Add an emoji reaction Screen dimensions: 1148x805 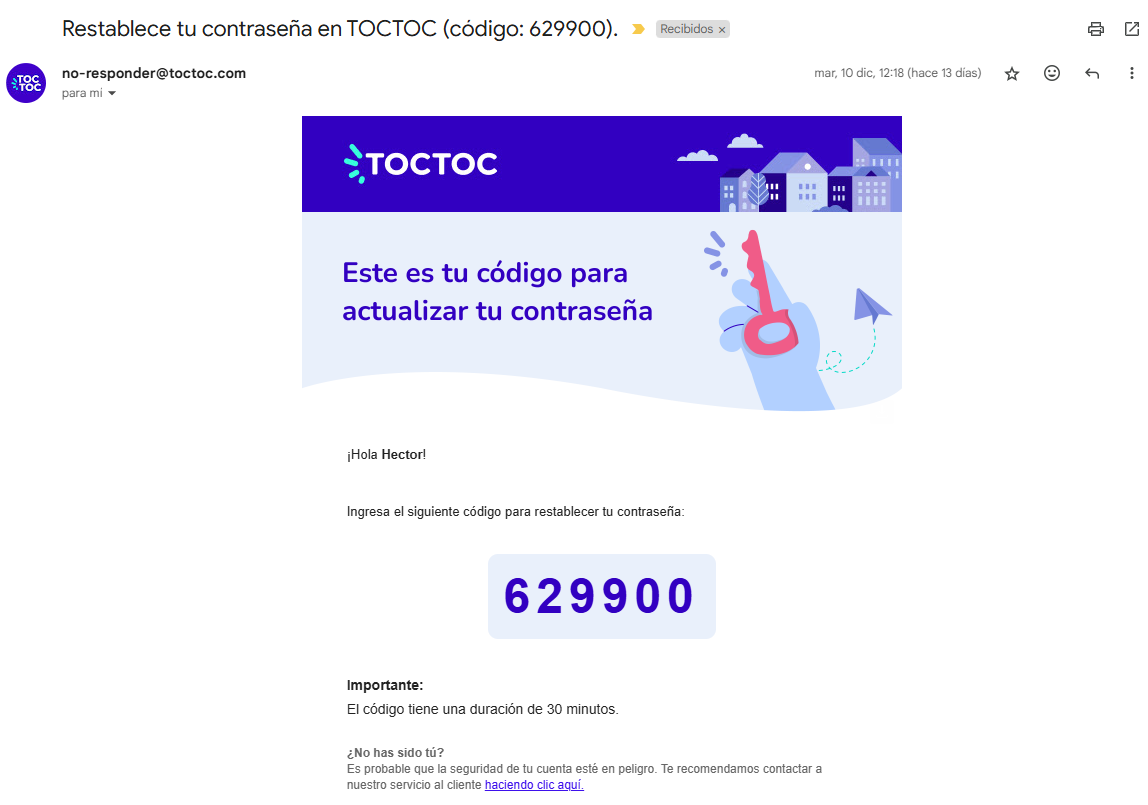(x=1052, y=73)
